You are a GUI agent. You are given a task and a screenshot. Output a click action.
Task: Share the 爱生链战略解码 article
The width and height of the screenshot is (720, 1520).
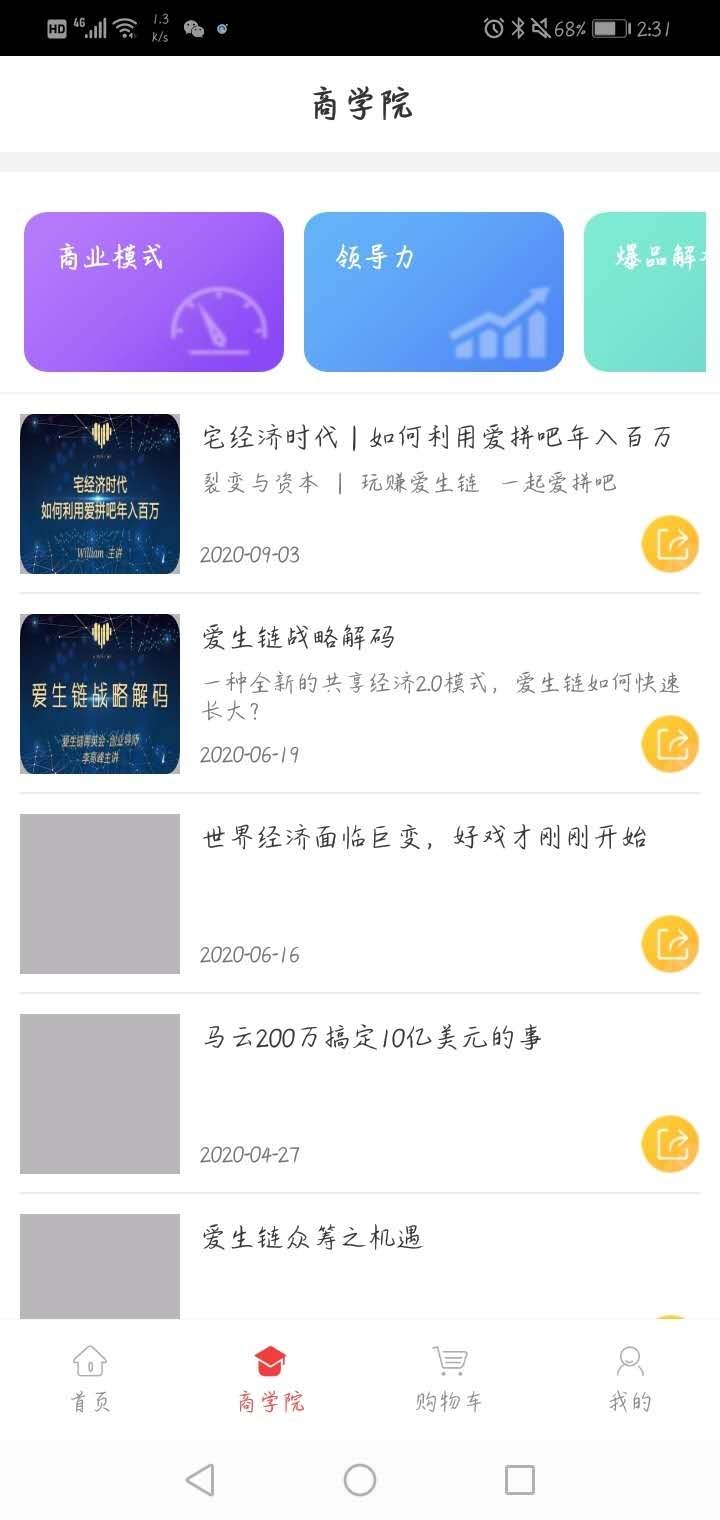tap(670, 744)
